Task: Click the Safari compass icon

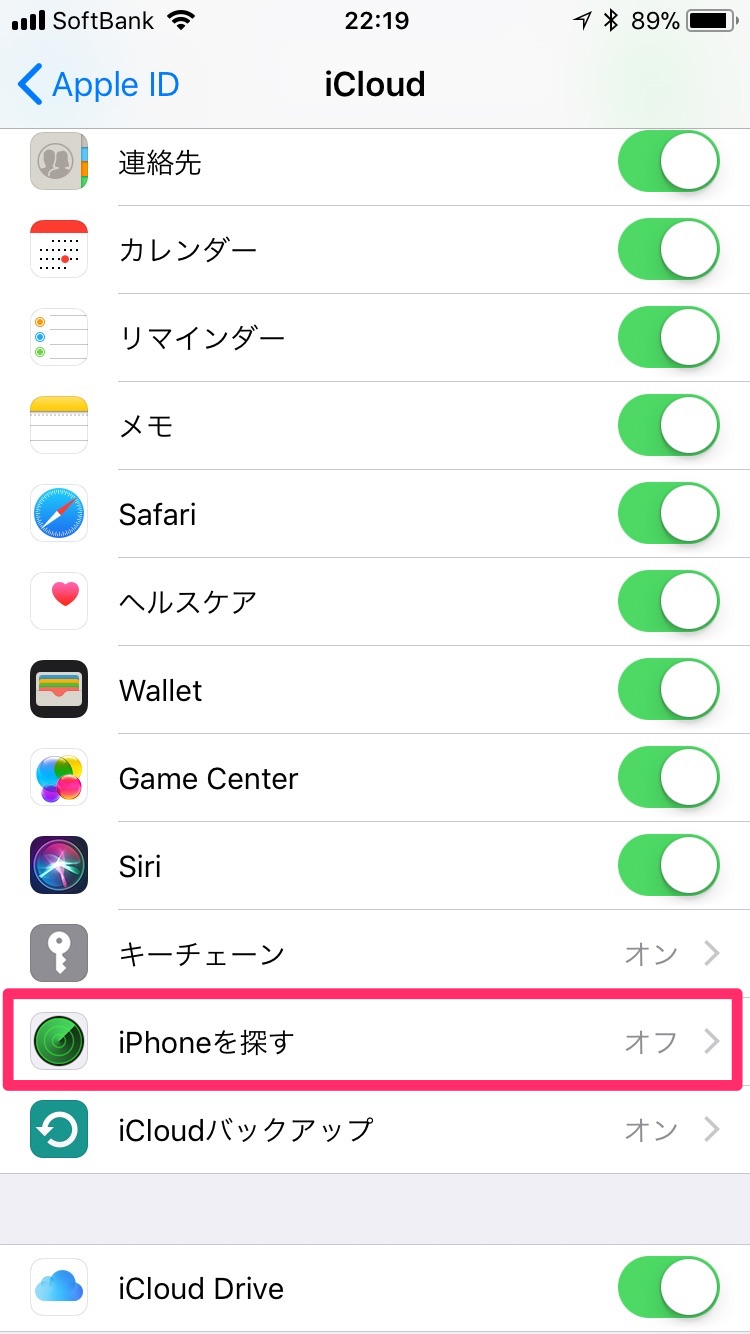Action: click(x=57, y=513)
